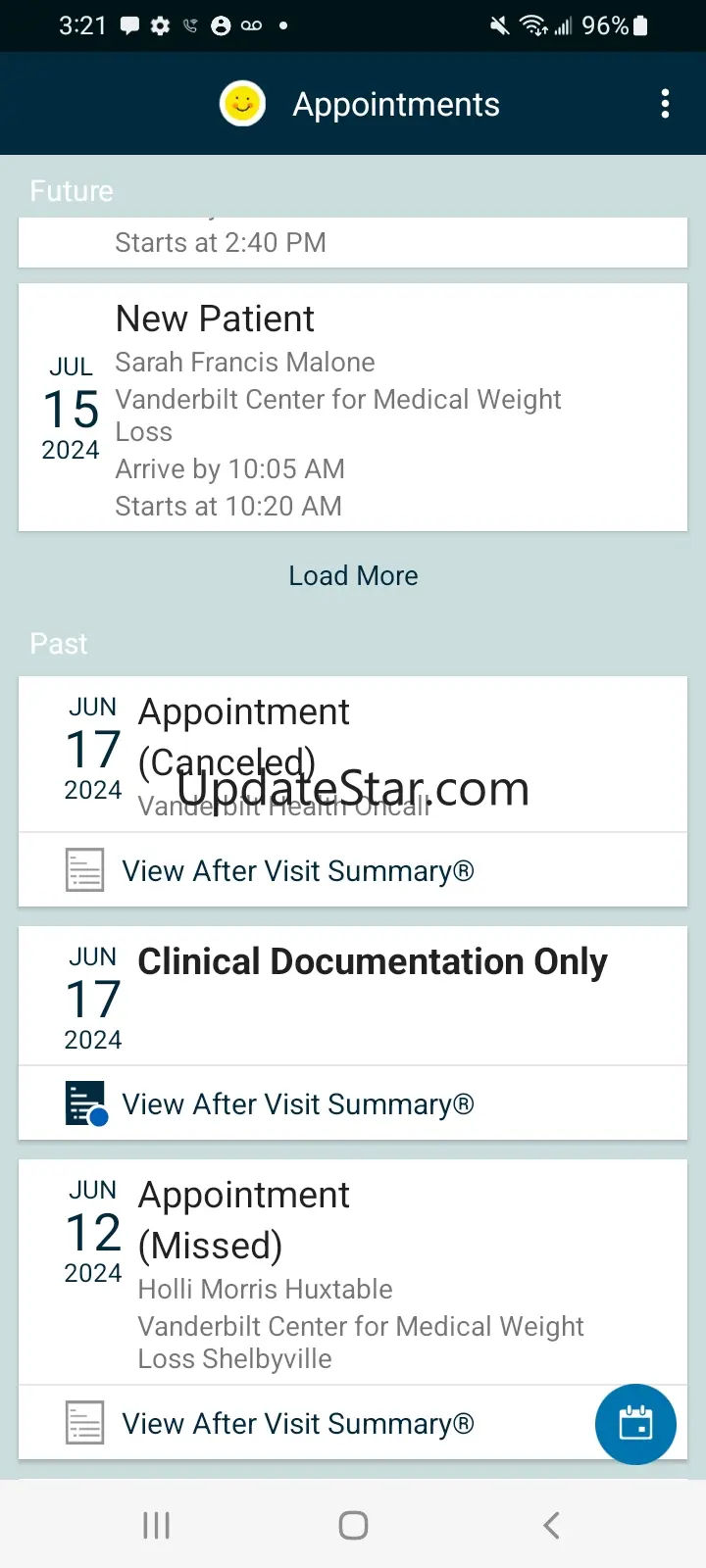Image resolution: width=706 pixels, height=1568 pixels.
Task: Open the Clinical Documentation Only entry
Action: pyautogui.click(x=353, y=995)
